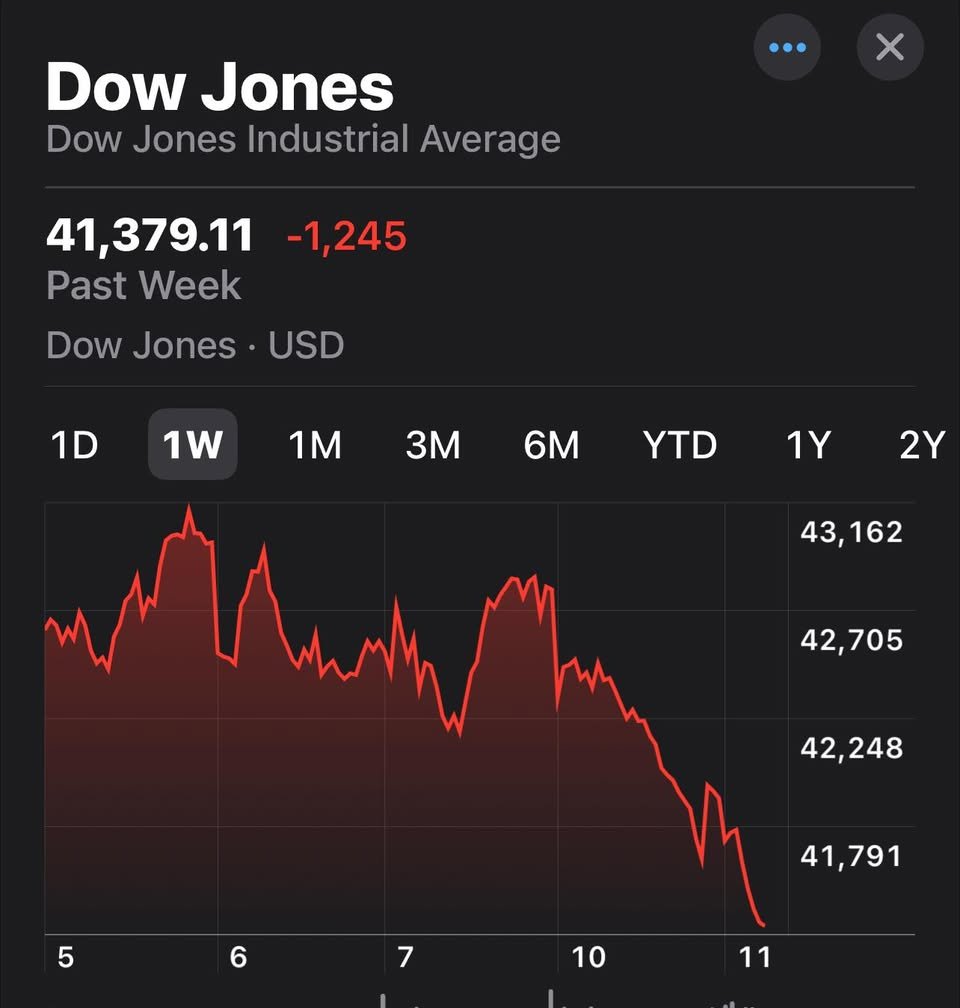Tap the day 10 axis label

(x=588, y=957)
